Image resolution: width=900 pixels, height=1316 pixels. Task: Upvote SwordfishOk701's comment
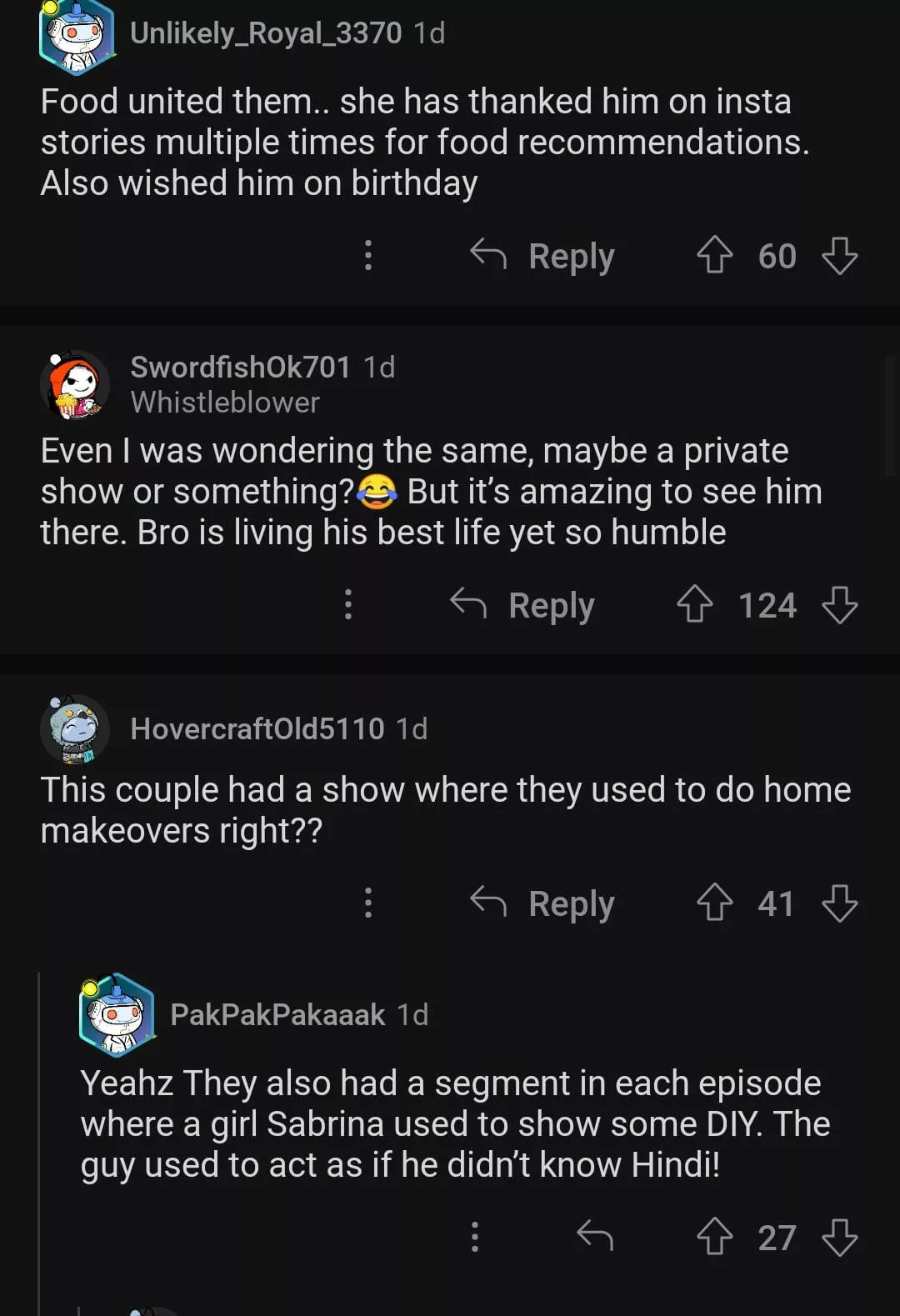pos(694,604)
